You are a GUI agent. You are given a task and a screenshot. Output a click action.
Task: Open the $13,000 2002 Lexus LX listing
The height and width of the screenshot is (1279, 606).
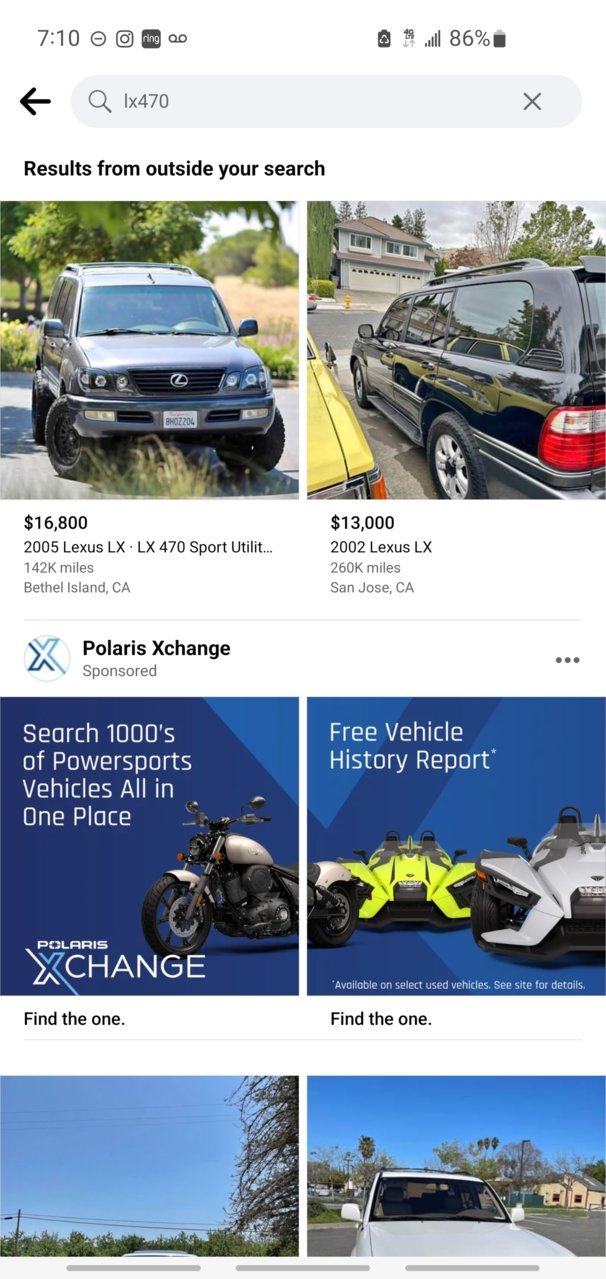[456, 399]
